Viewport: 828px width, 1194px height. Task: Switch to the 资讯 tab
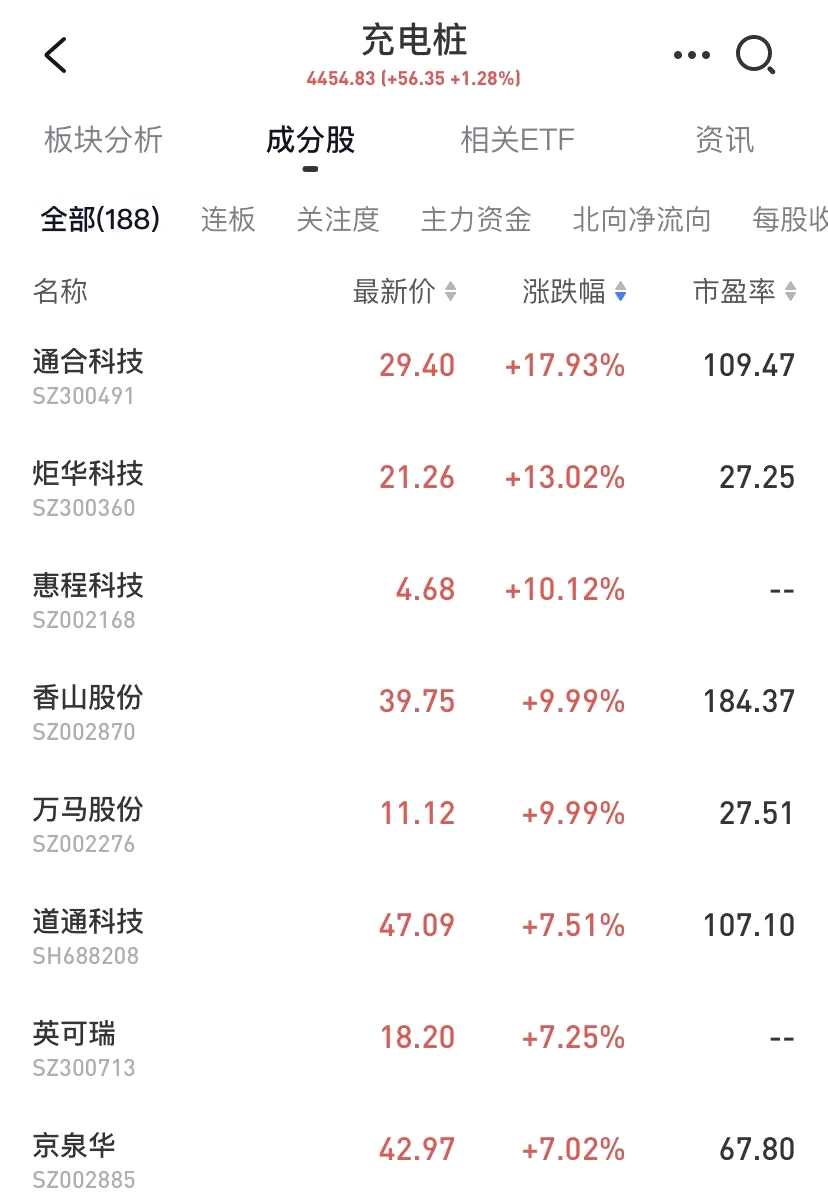click(724, 140)
